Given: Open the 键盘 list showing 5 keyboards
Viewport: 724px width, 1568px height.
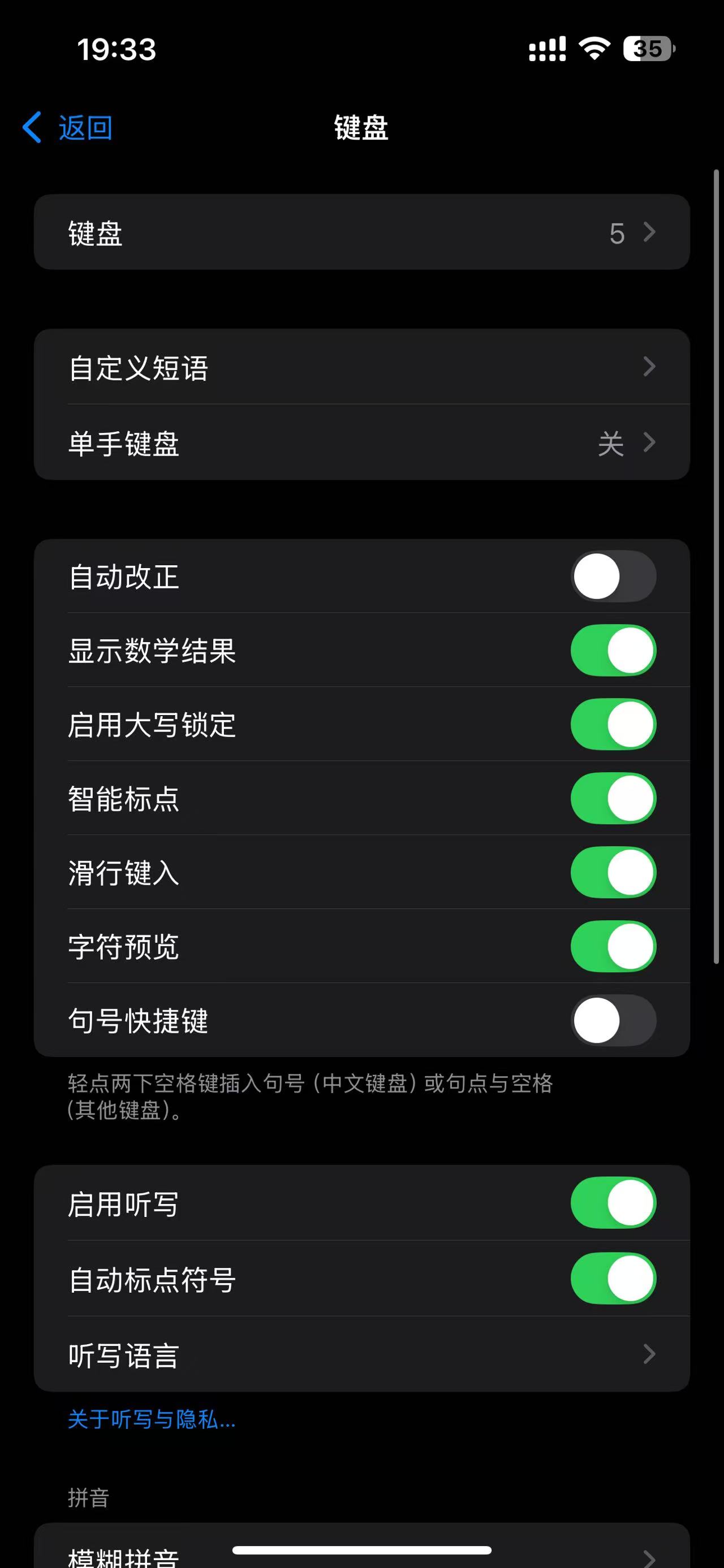Looking at the screenshot, I should coord(361,232).
